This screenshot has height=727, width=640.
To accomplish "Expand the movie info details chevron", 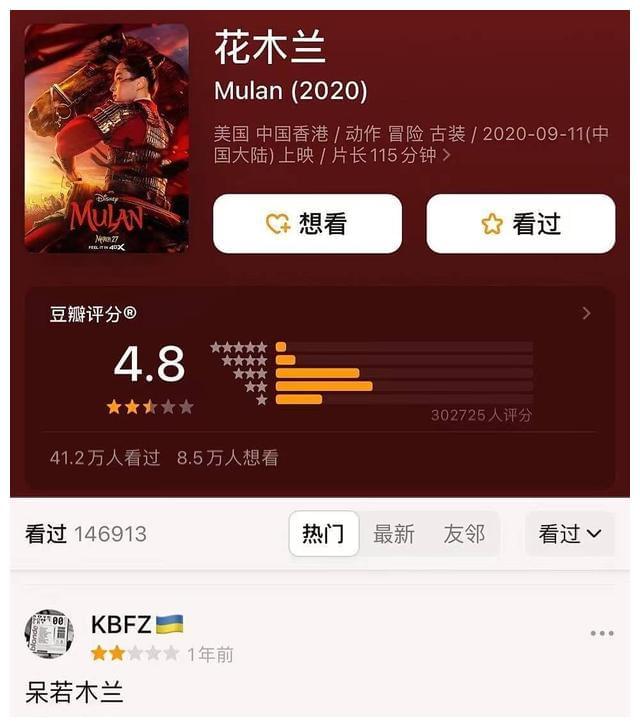I will click(x=446, y=156).
